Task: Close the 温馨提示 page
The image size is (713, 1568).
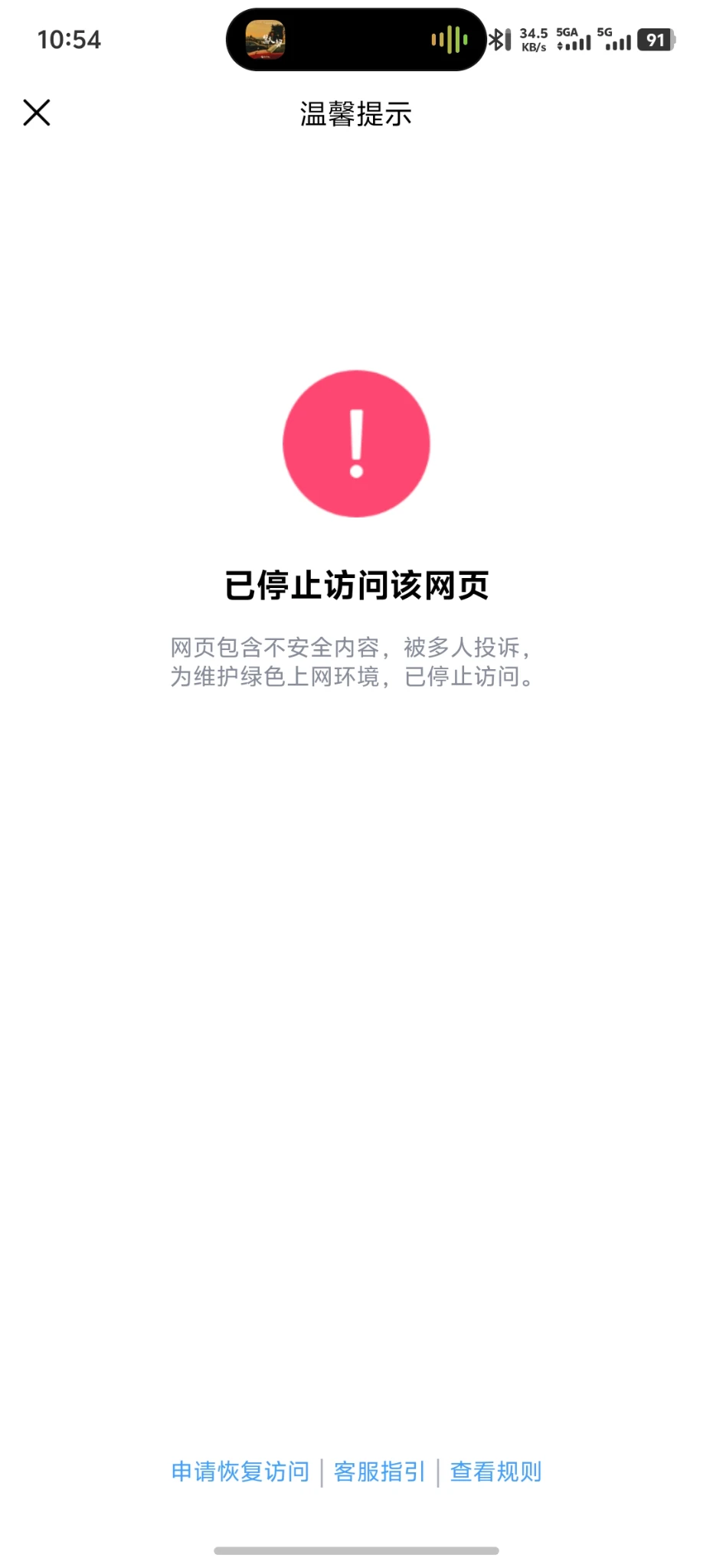Action: pos(37,113)
